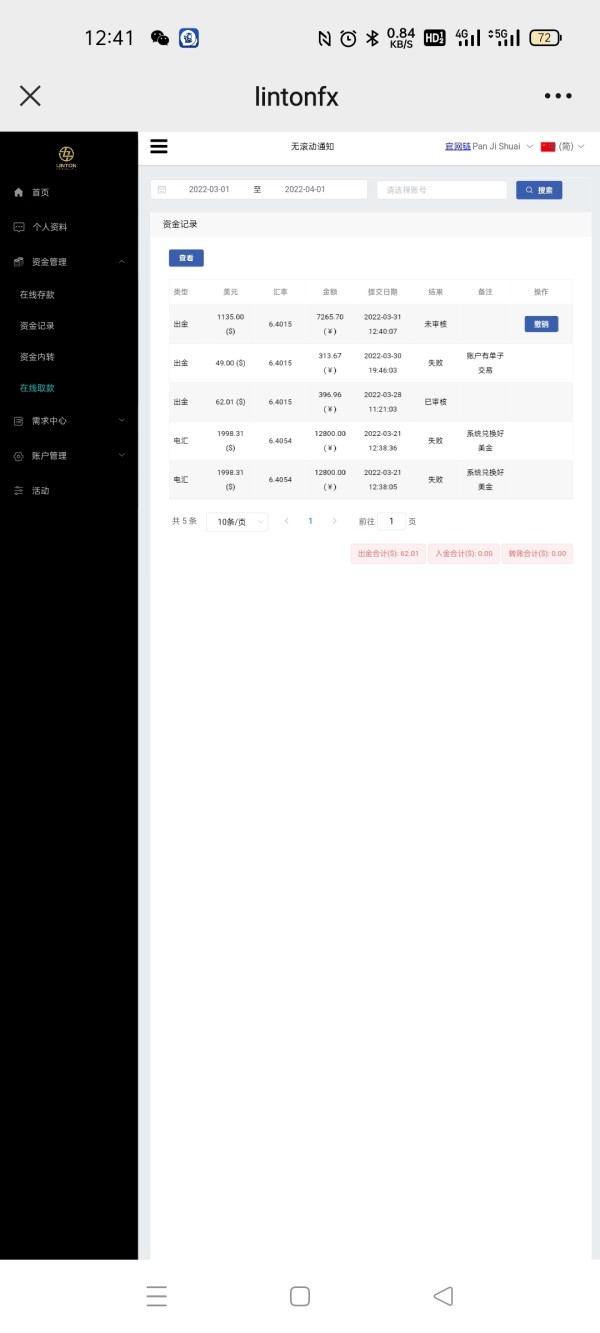The width and height of the screenshot is (600, 1333).
Task: Select 在线取款 in the sidebar
Action: point(37,388)
